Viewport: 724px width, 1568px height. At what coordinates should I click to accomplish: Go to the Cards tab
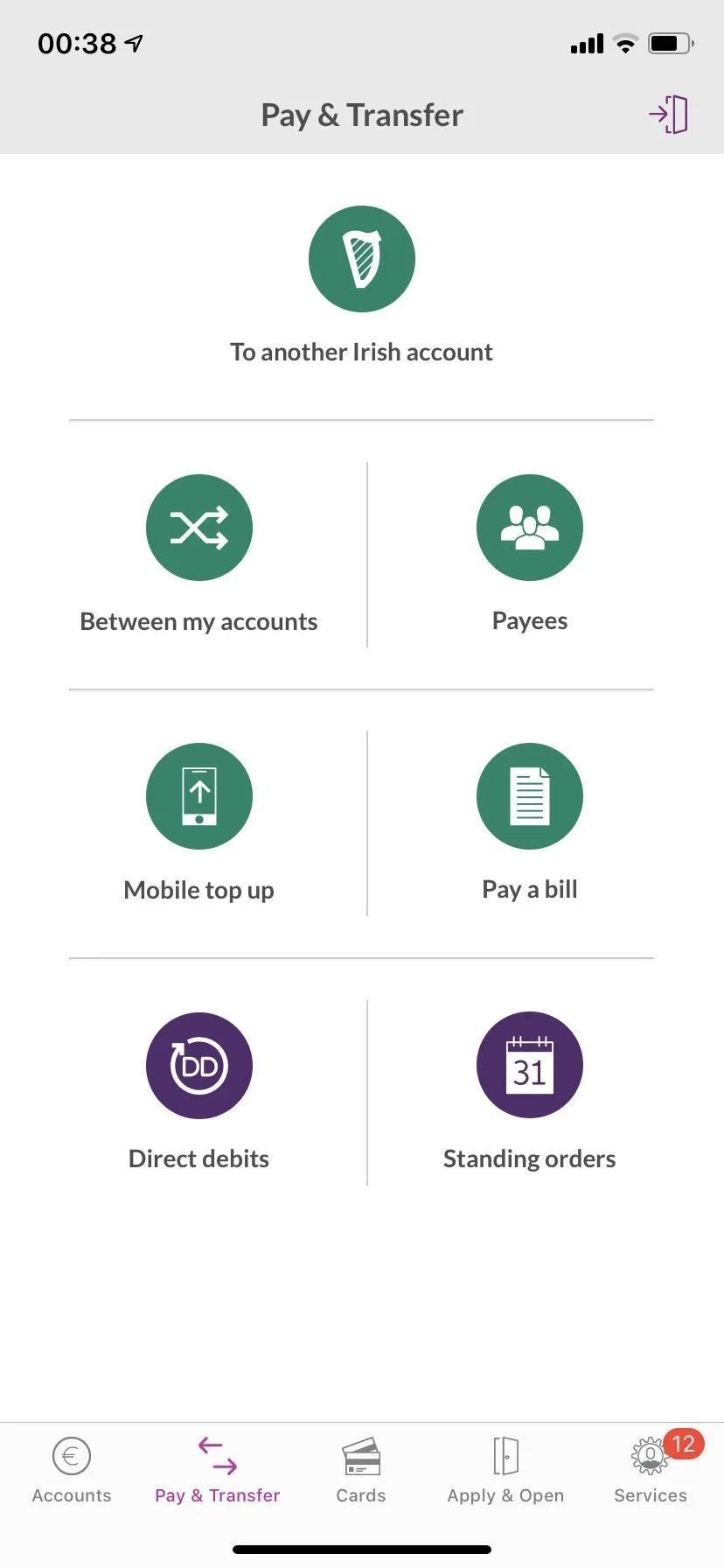tap(360, 1470)
